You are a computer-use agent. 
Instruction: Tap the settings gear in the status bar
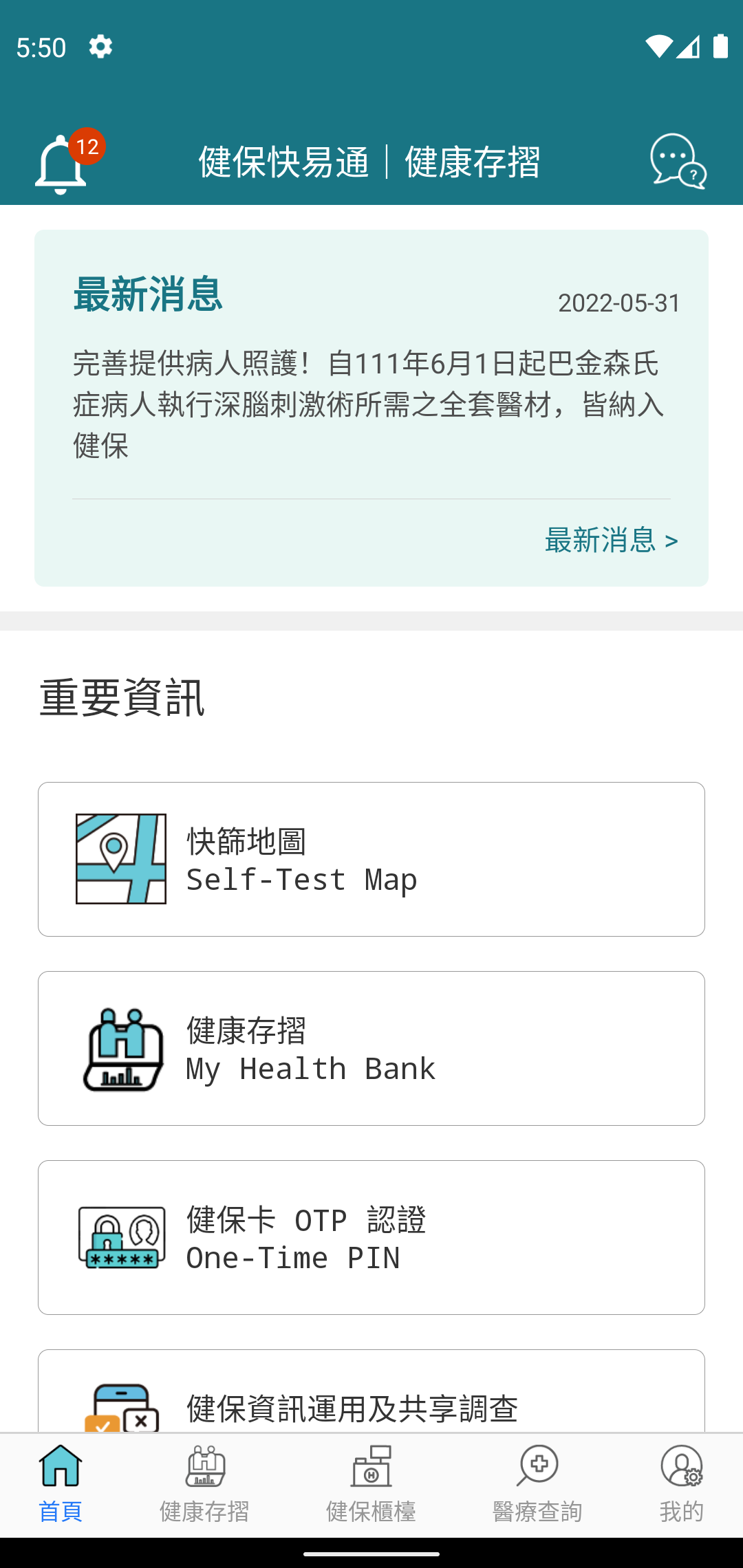pos(100,47)
